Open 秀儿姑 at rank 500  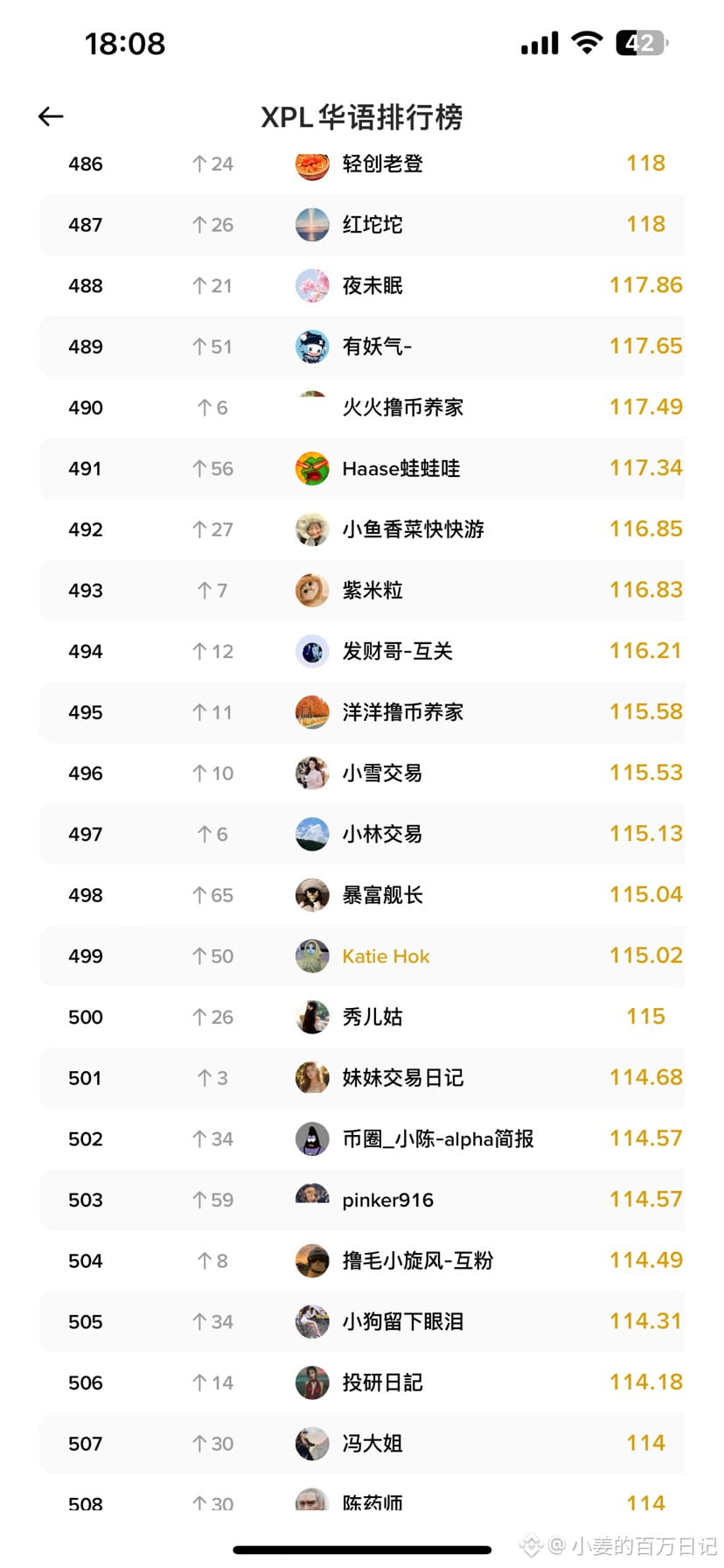click(x=372, y=1017)
